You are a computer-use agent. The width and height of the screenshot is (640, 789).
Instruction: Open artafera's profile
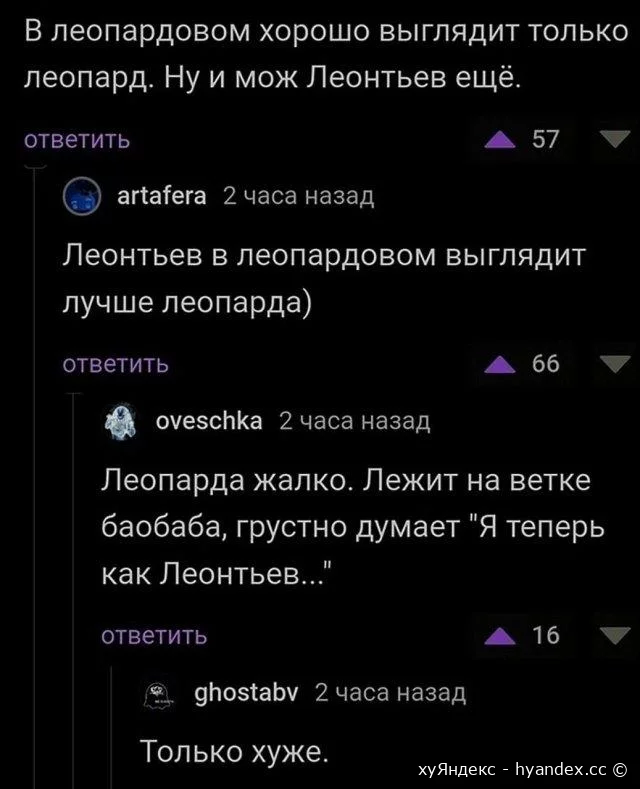pos(162,196)
